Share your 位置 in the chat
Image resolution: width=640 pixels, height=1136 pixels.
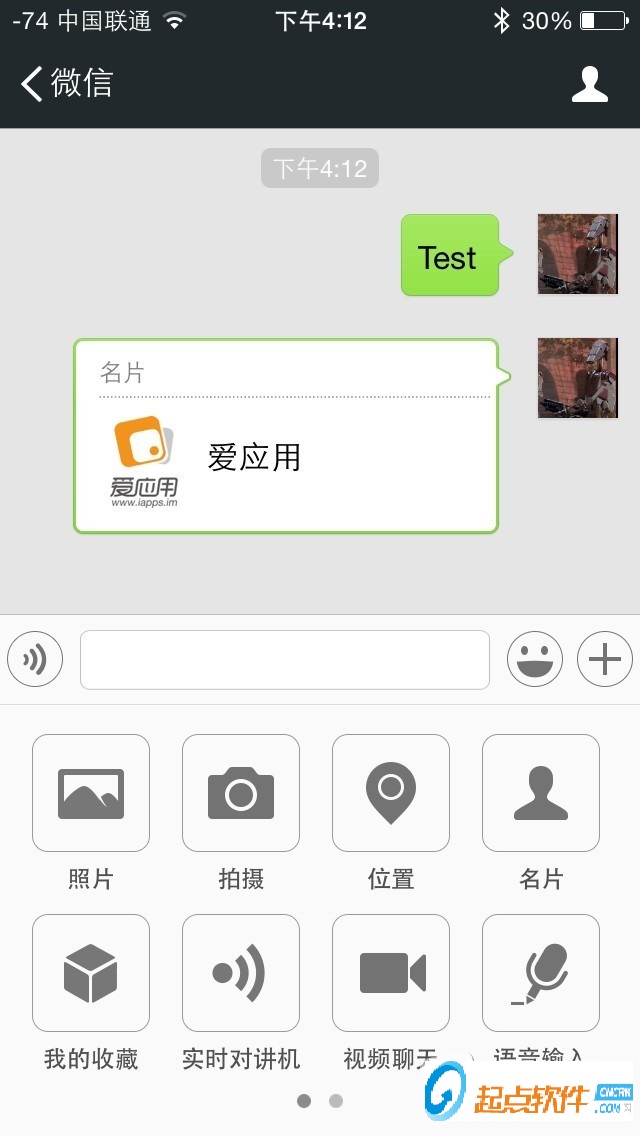click(x=391, y=793)
